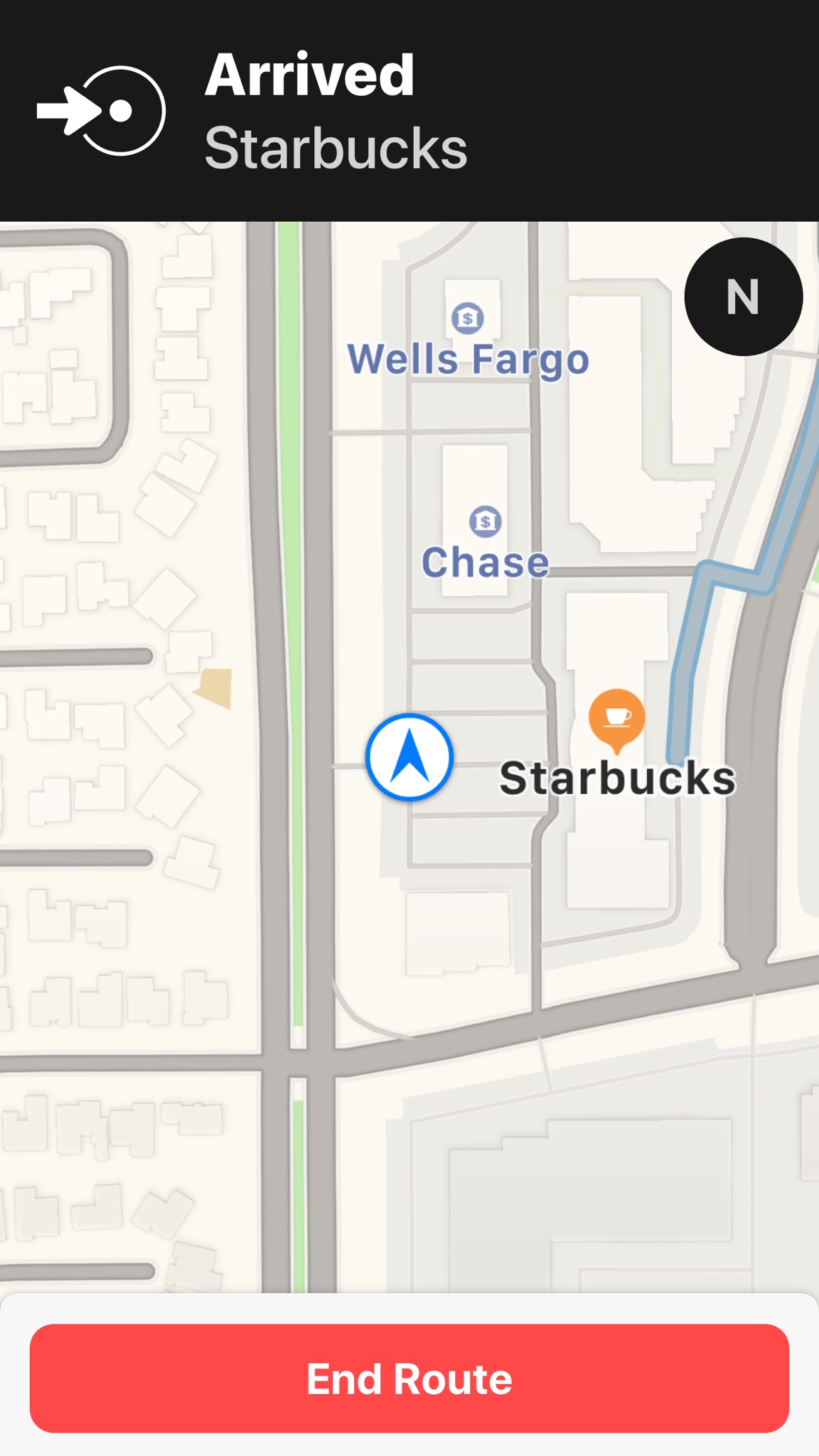Tap the blue current location arrow
Viewport: 819px width, 1456px height.
point(409,757)
